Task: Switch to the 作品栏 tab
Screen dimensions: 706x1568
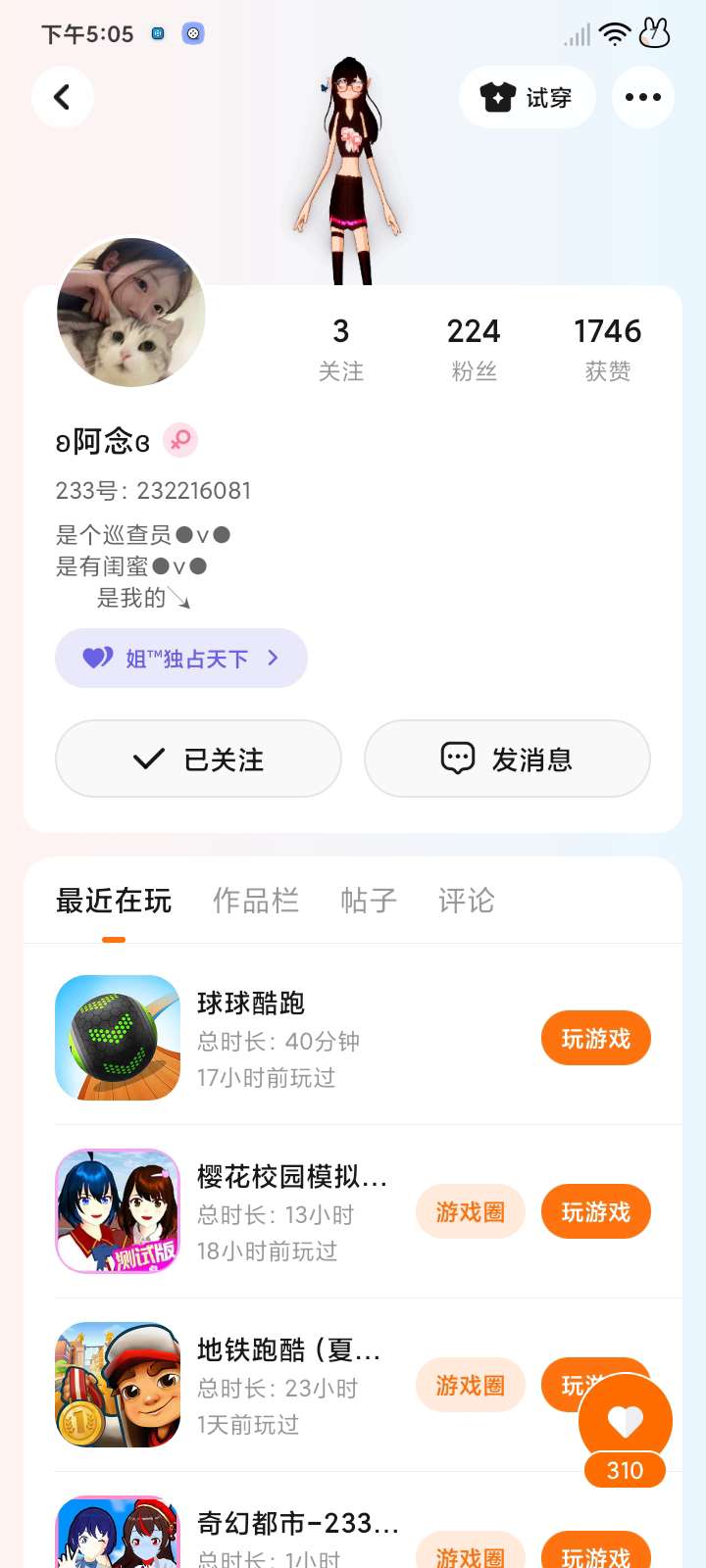Action: tap(256, 901)
